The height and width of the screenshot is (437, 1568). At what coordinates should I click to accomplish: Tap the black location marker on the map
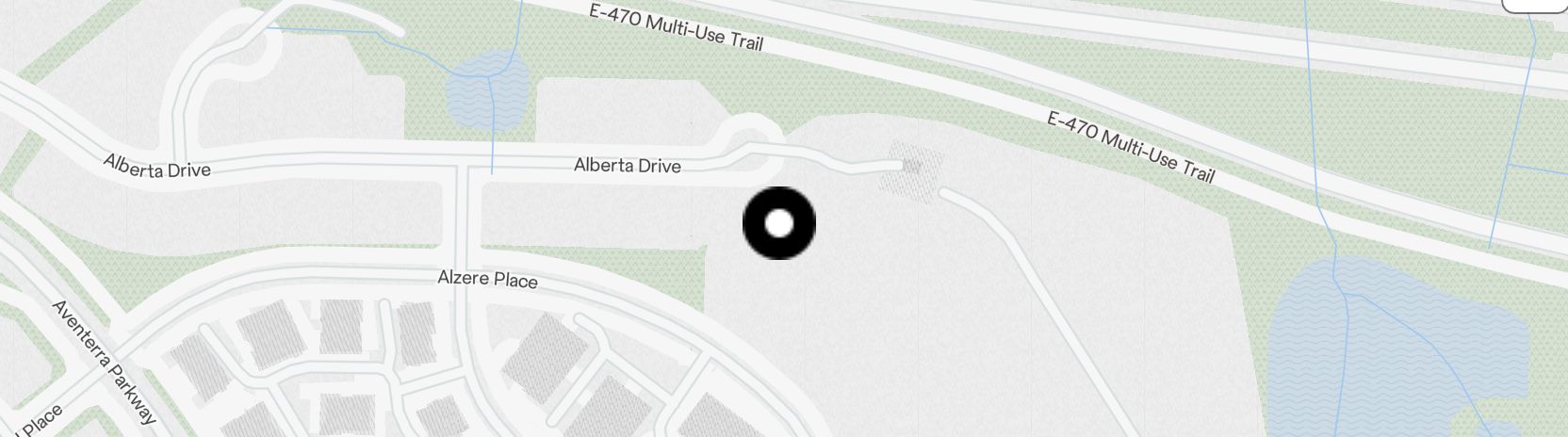coord(779,223)
